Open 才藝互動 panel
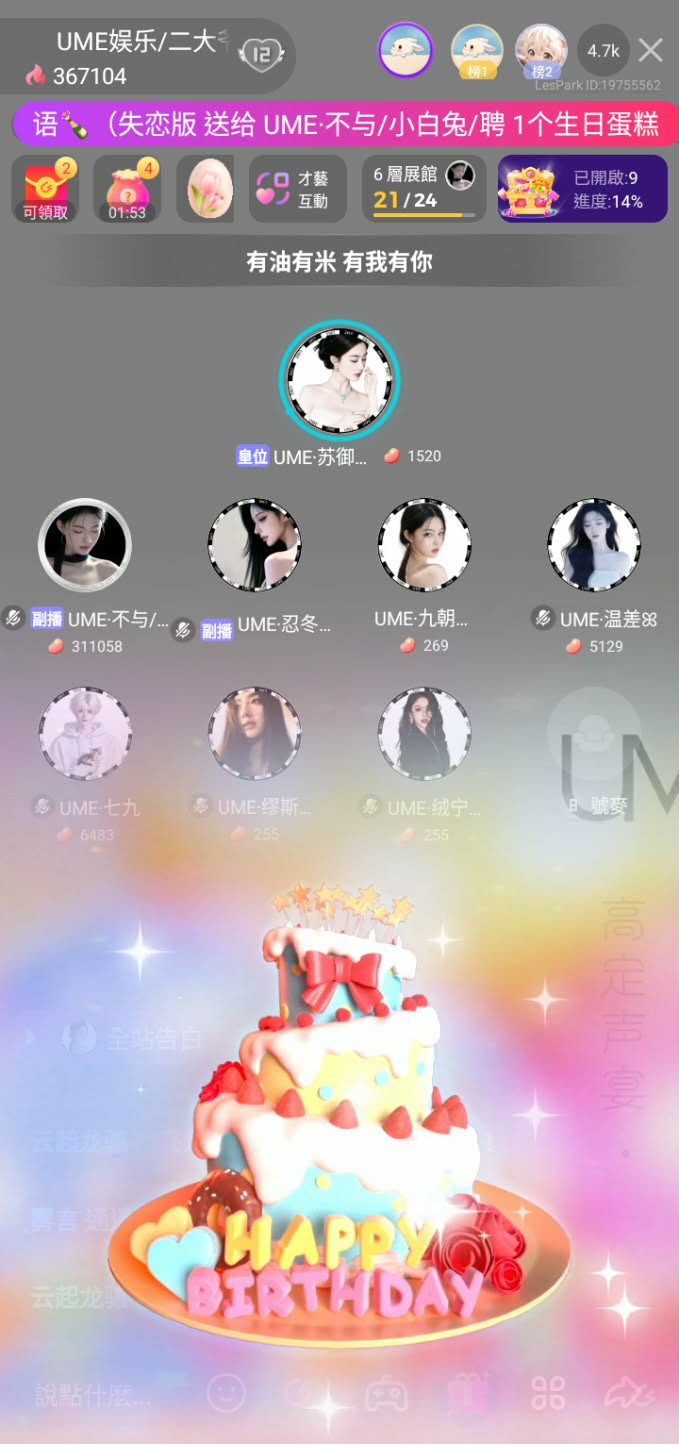Image resolution: width=679 pixels, height=1444 pixels. 297,189
